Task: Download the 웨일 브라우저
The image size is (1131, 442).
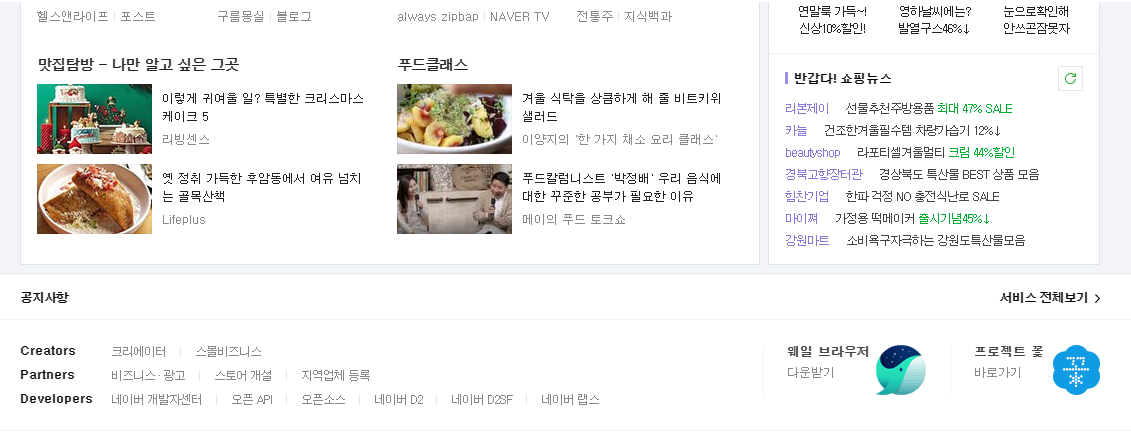Action: (811, 373)
